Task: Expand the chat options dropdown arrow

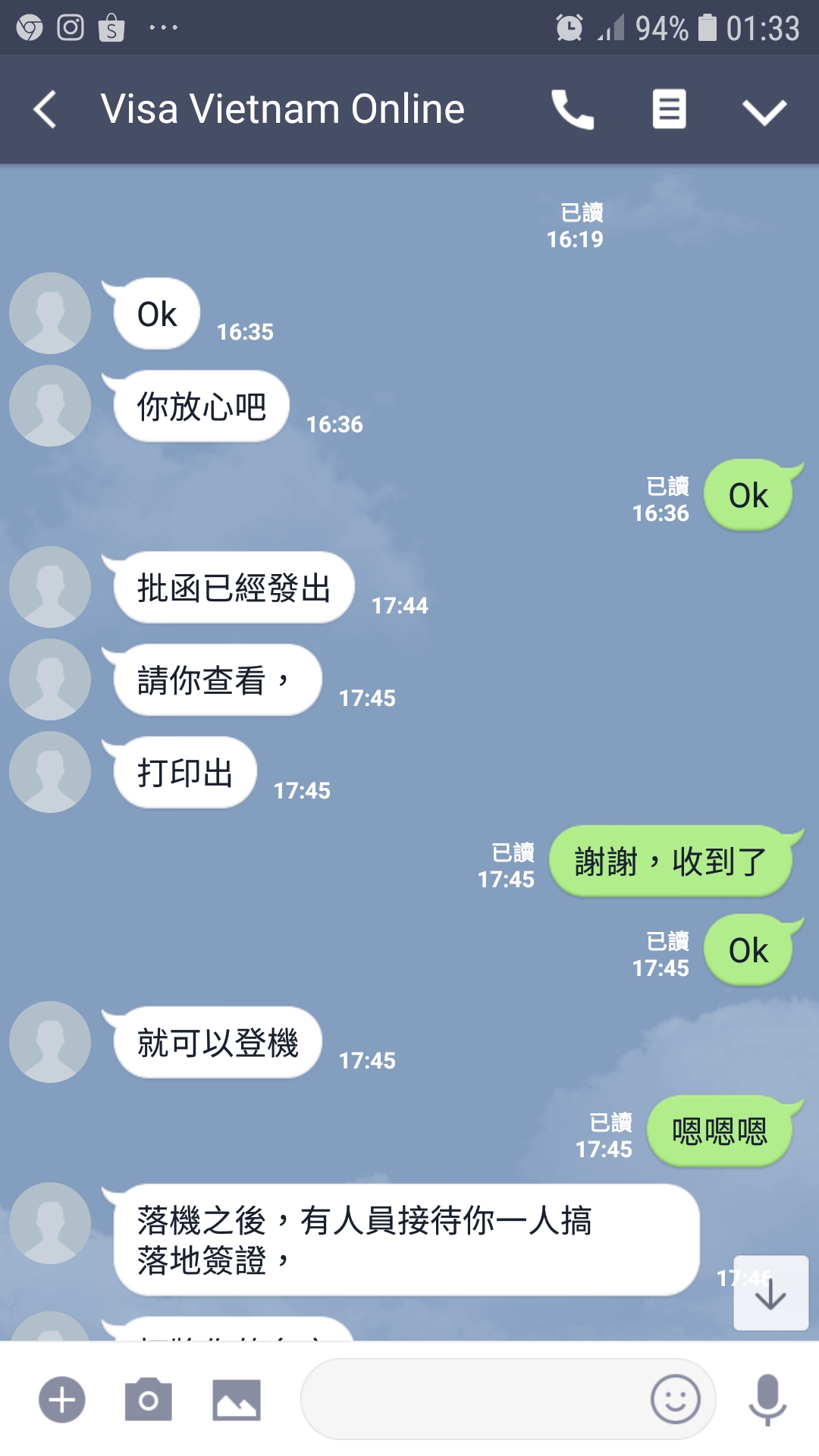Action: [764, 111]
